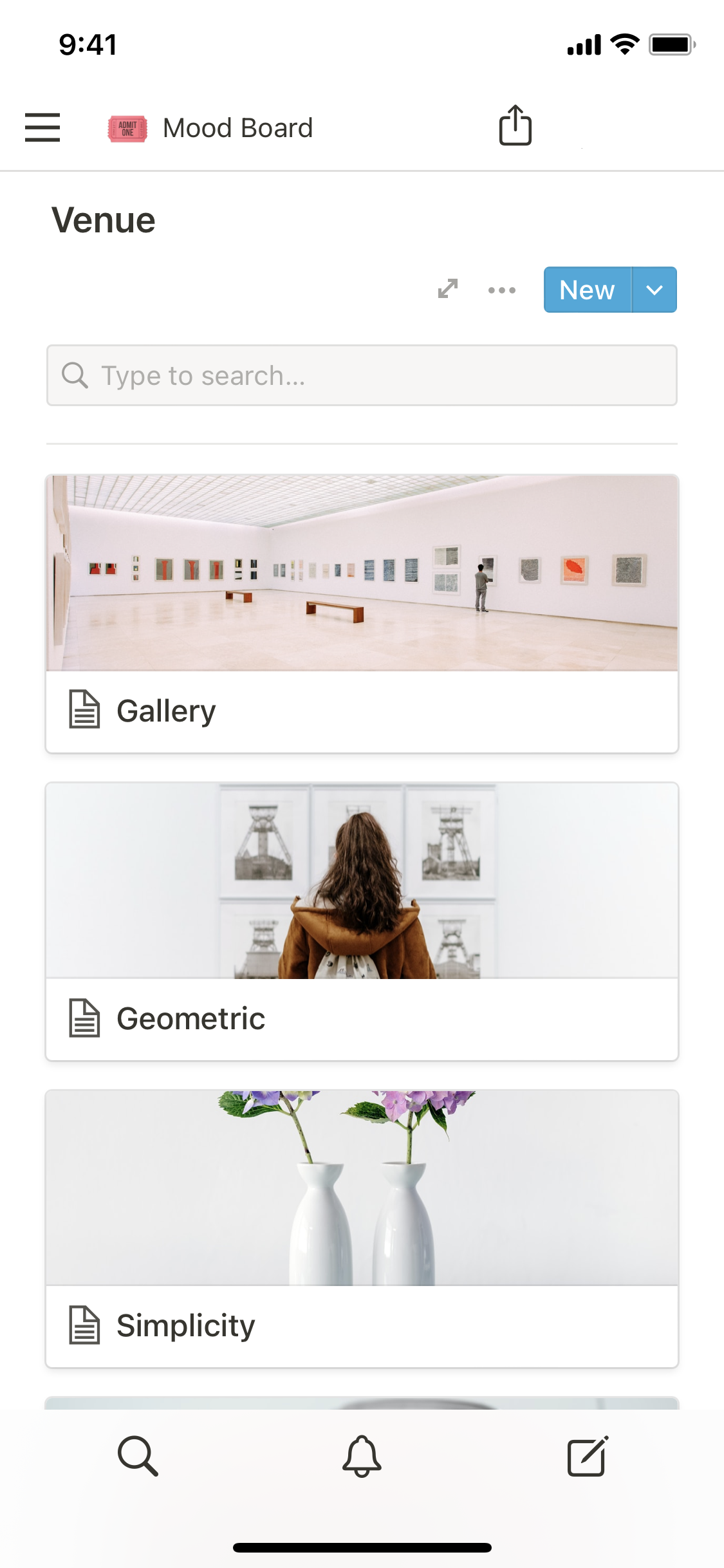This screenshot has height=1568, width=724.
Task: Share the Mood Board page
Action: pyautogui.click(x=515, y=126)
